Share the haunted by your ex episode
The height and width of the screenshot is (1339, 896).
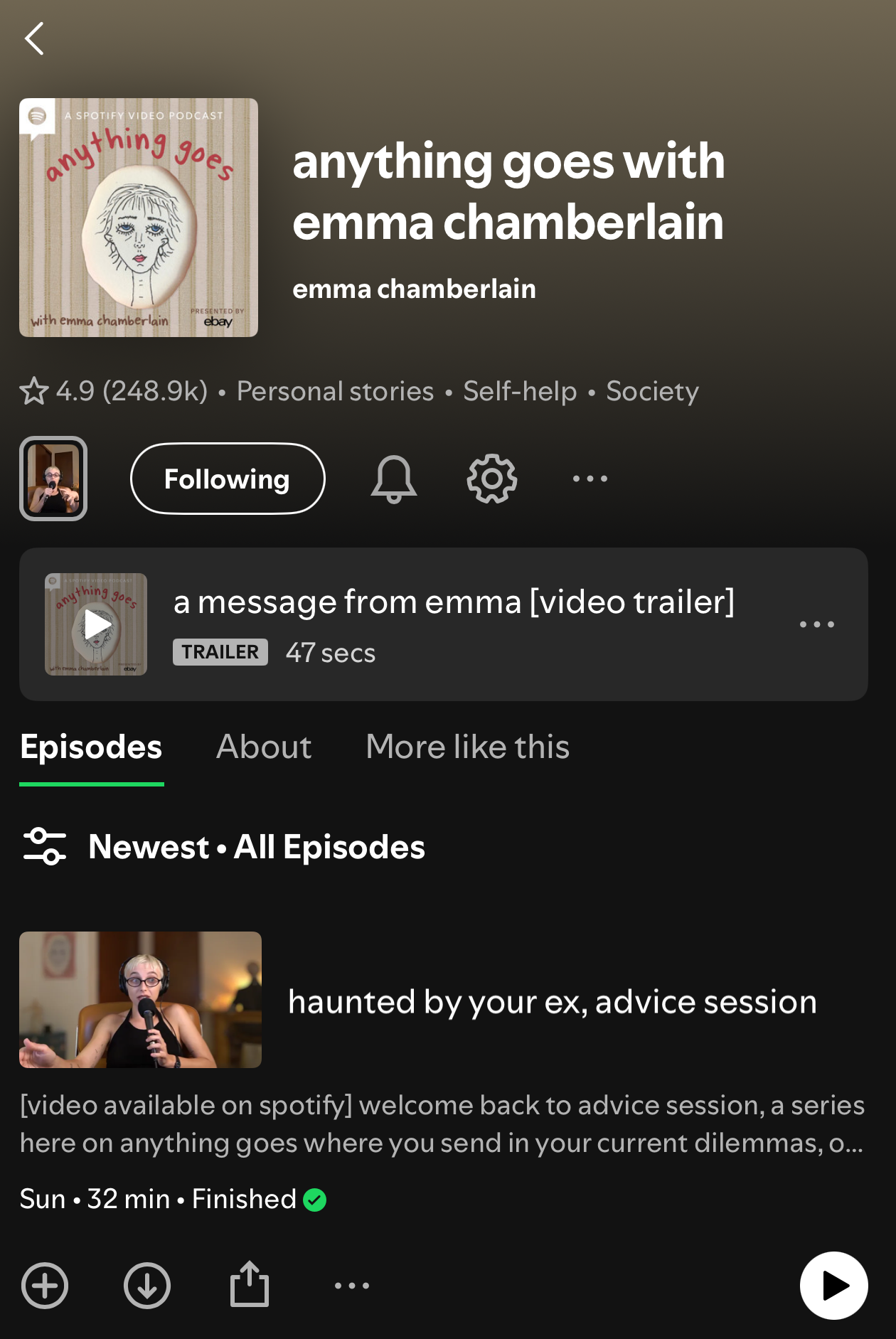tap(250, 1284)
